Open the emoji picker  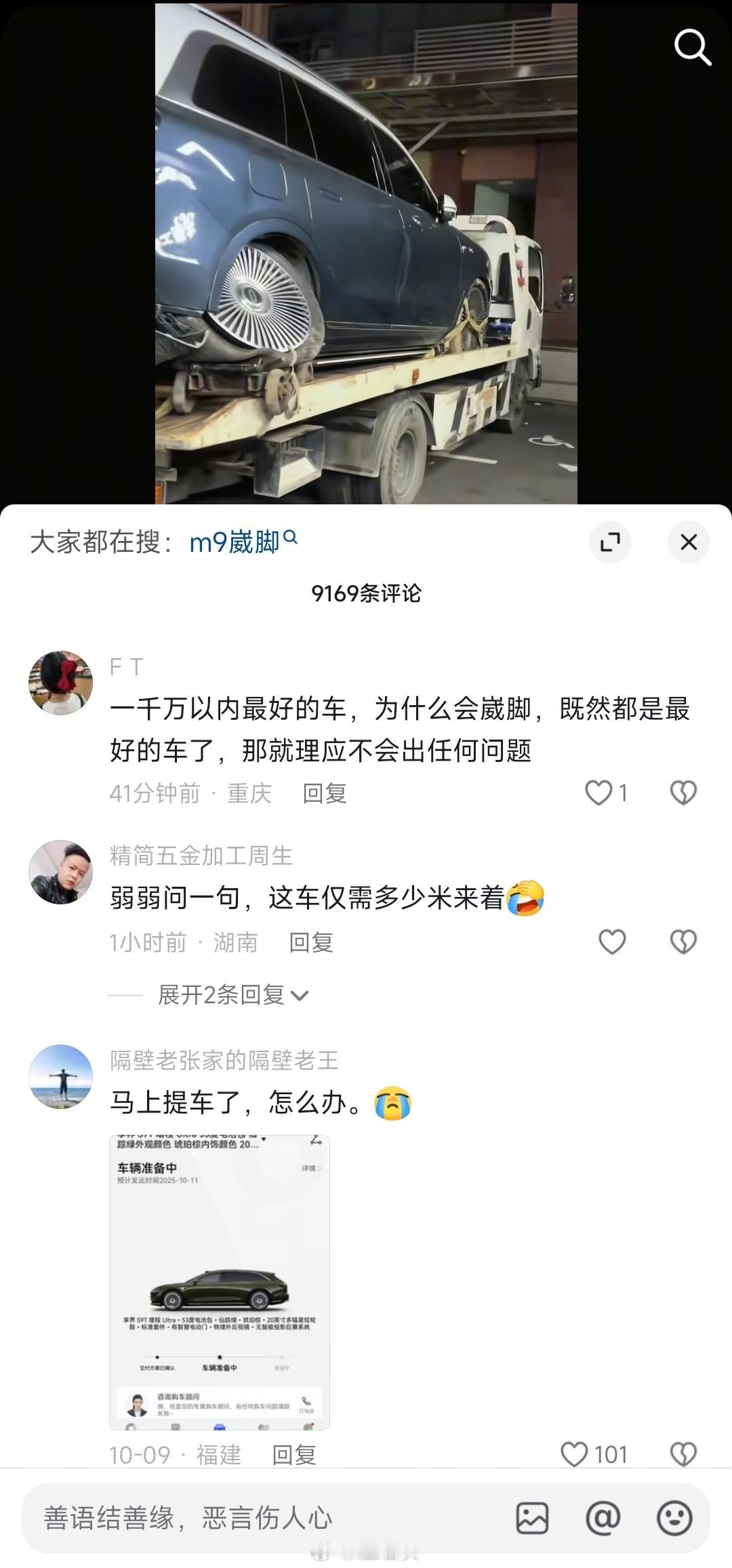[x=674, y=1518]
